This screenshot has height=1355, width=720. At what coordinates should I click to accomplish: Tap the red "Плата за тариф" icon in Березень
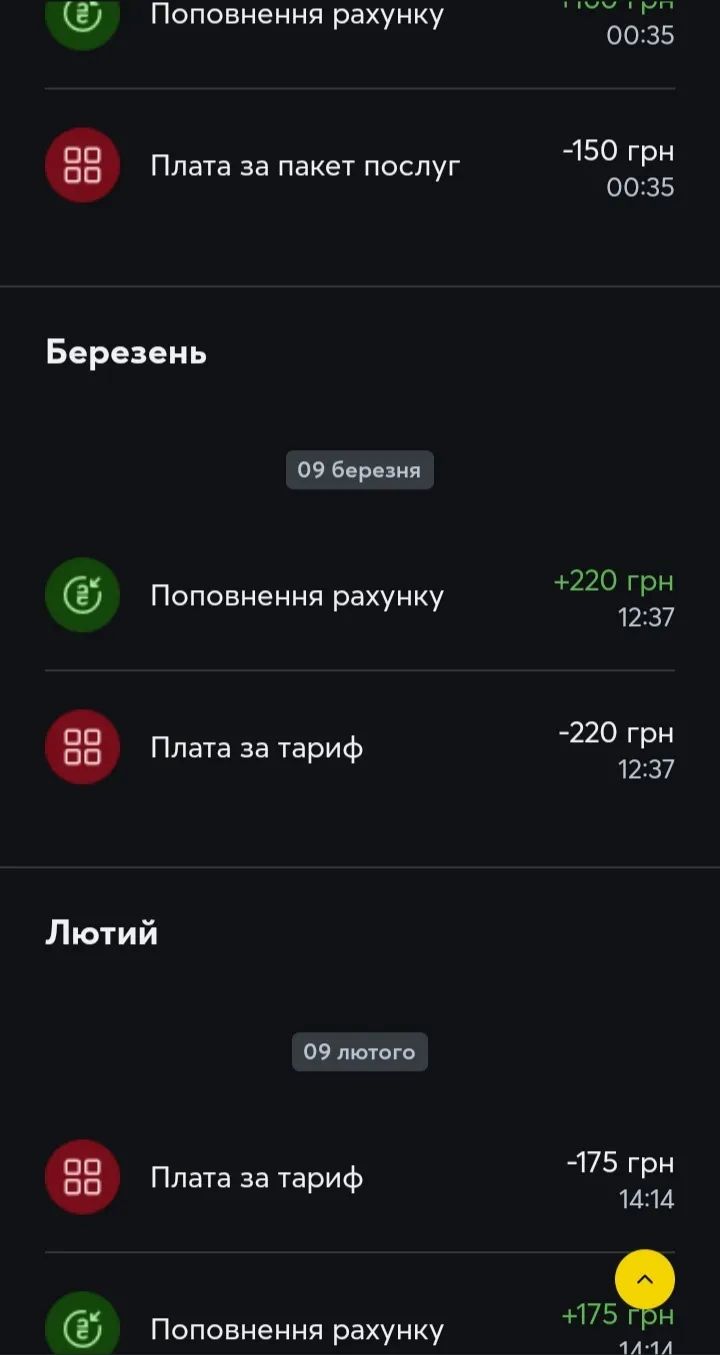82,747
